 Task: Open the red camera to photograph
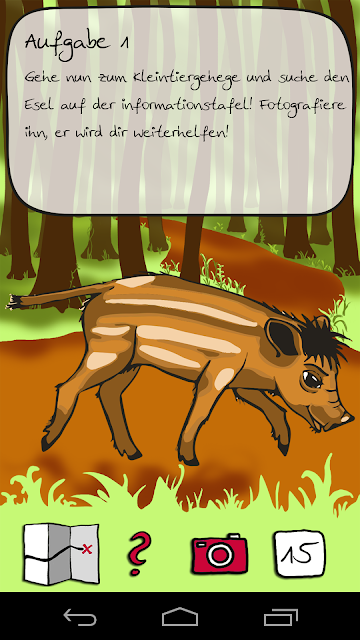point(220,553)
